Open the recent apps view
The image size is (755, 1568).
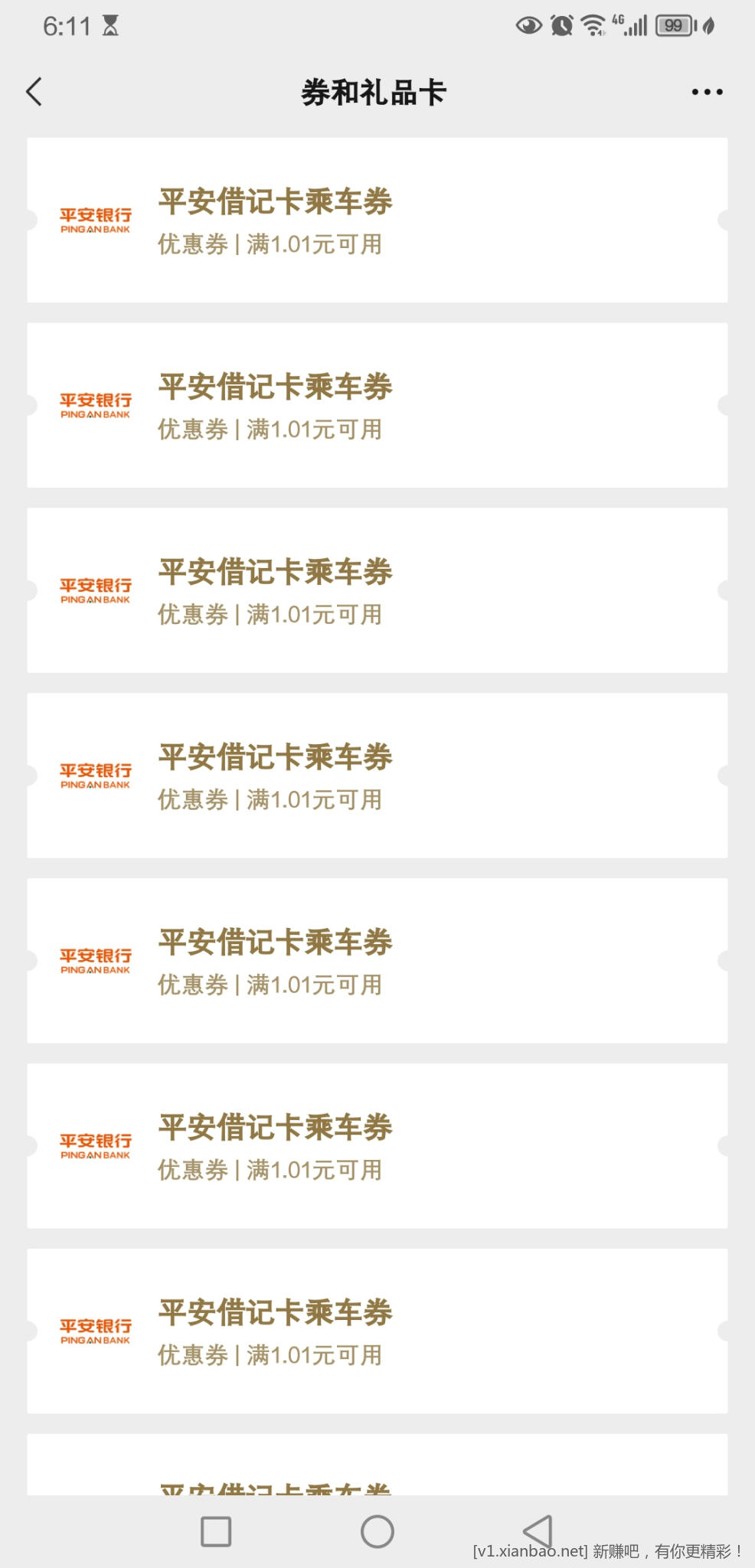[216, 1531]
